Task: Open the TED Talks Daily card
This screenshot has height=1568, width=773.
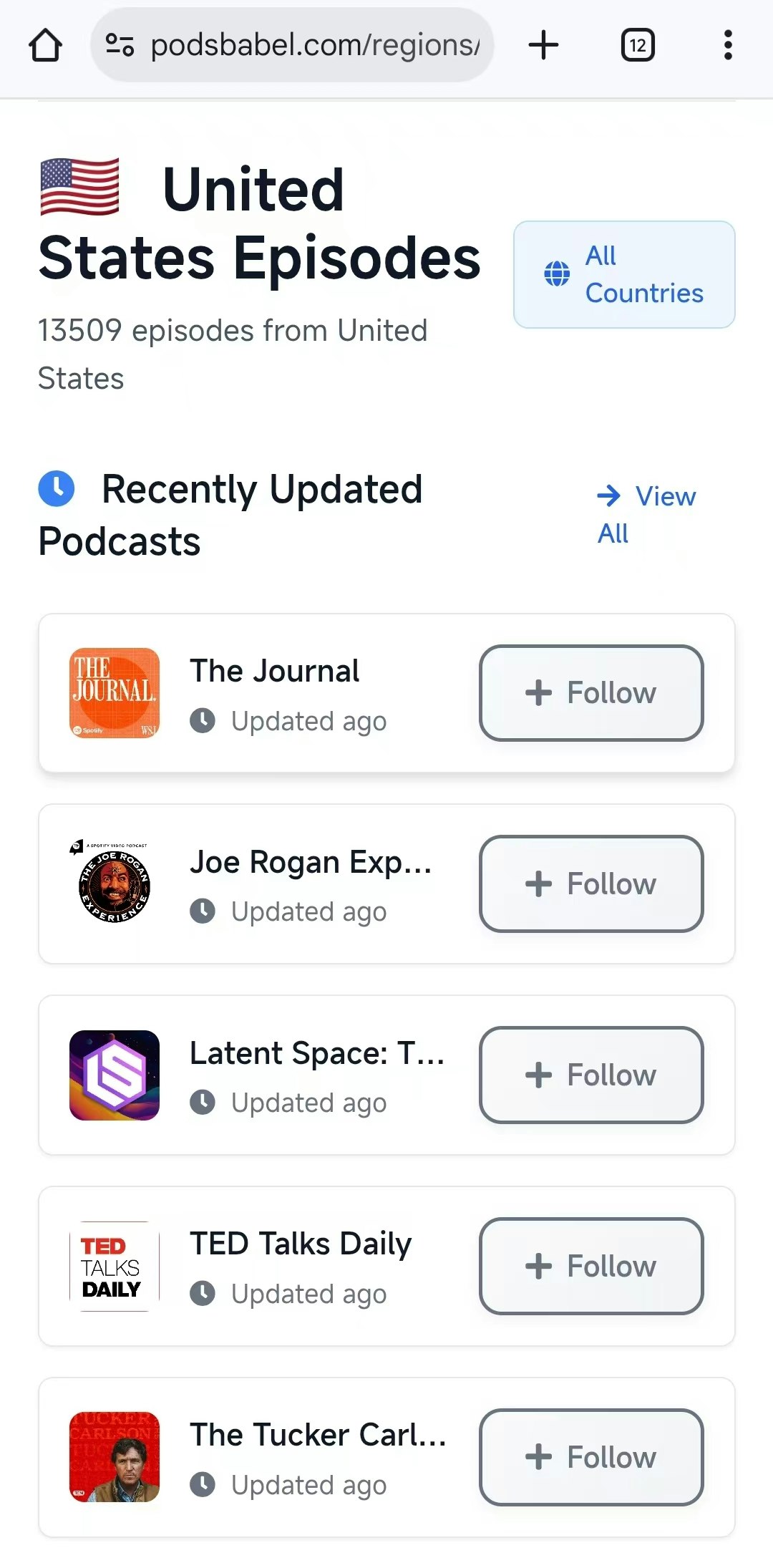Action: click(x=301, y=1244)
